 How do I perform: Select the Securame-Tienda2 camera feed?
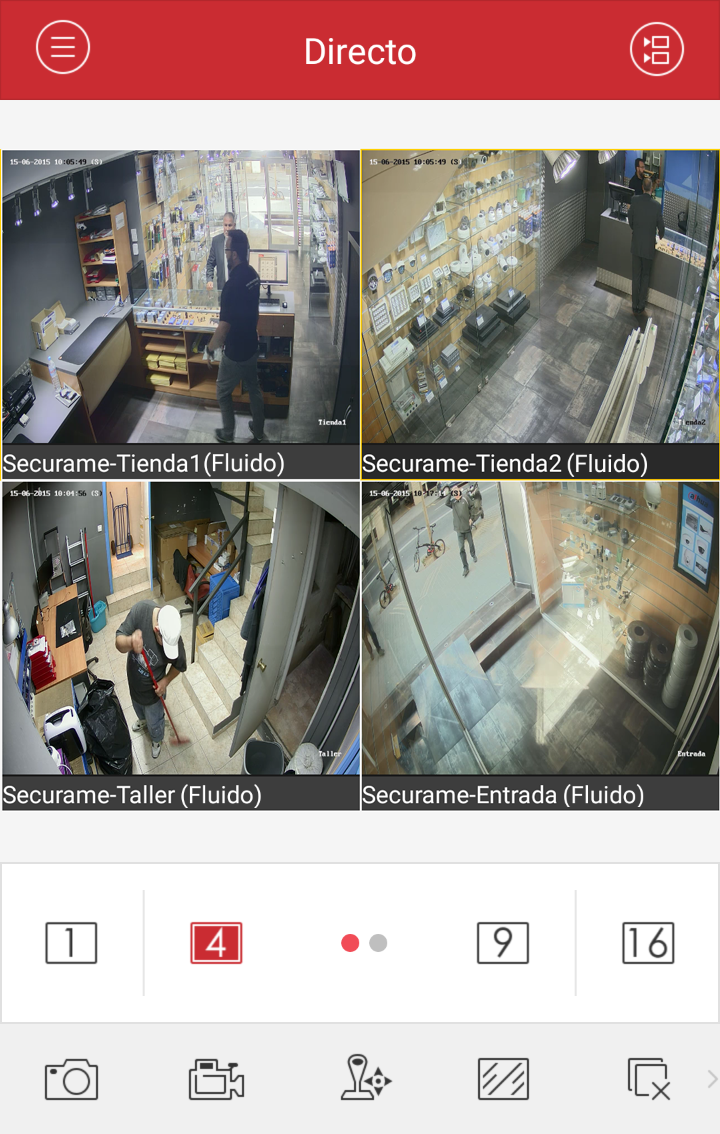point(540,300)
